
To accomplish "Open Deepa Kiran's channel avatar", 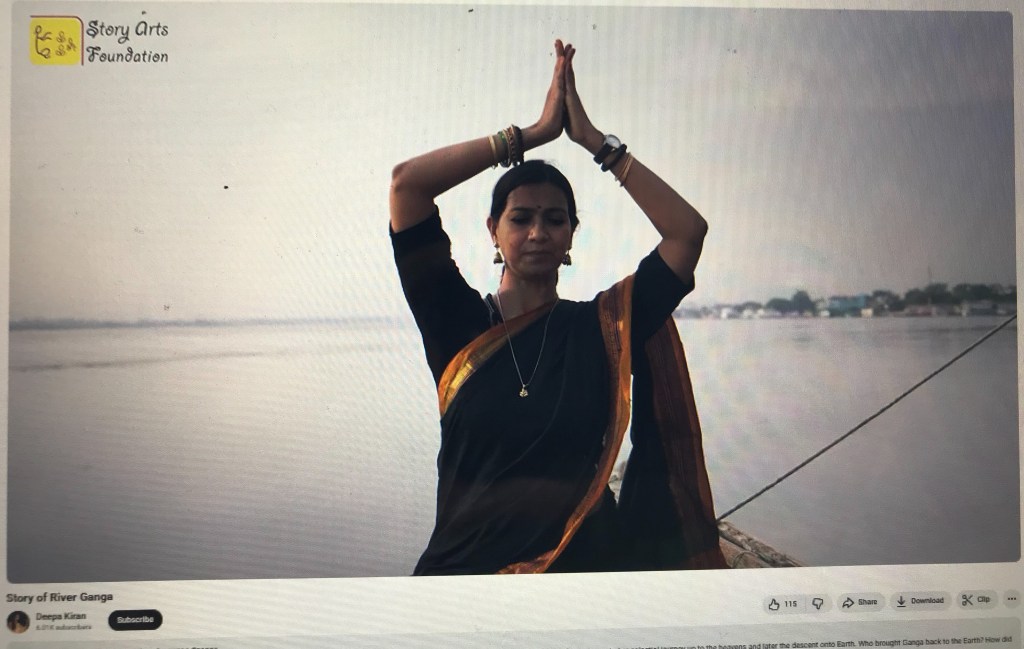I will pos(18,621).
